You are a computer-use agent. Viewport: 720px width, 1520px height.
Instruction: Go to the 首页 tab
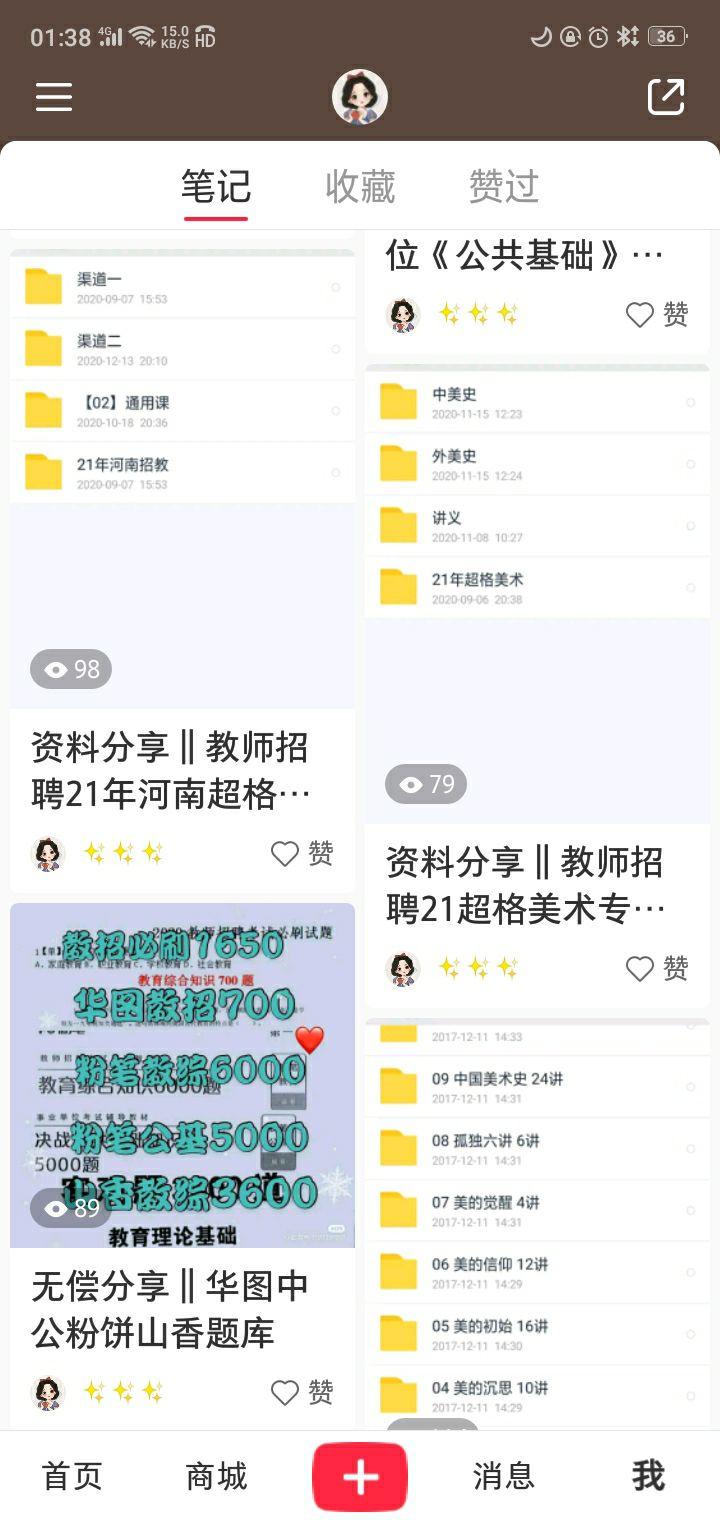tap(72, 1476)
